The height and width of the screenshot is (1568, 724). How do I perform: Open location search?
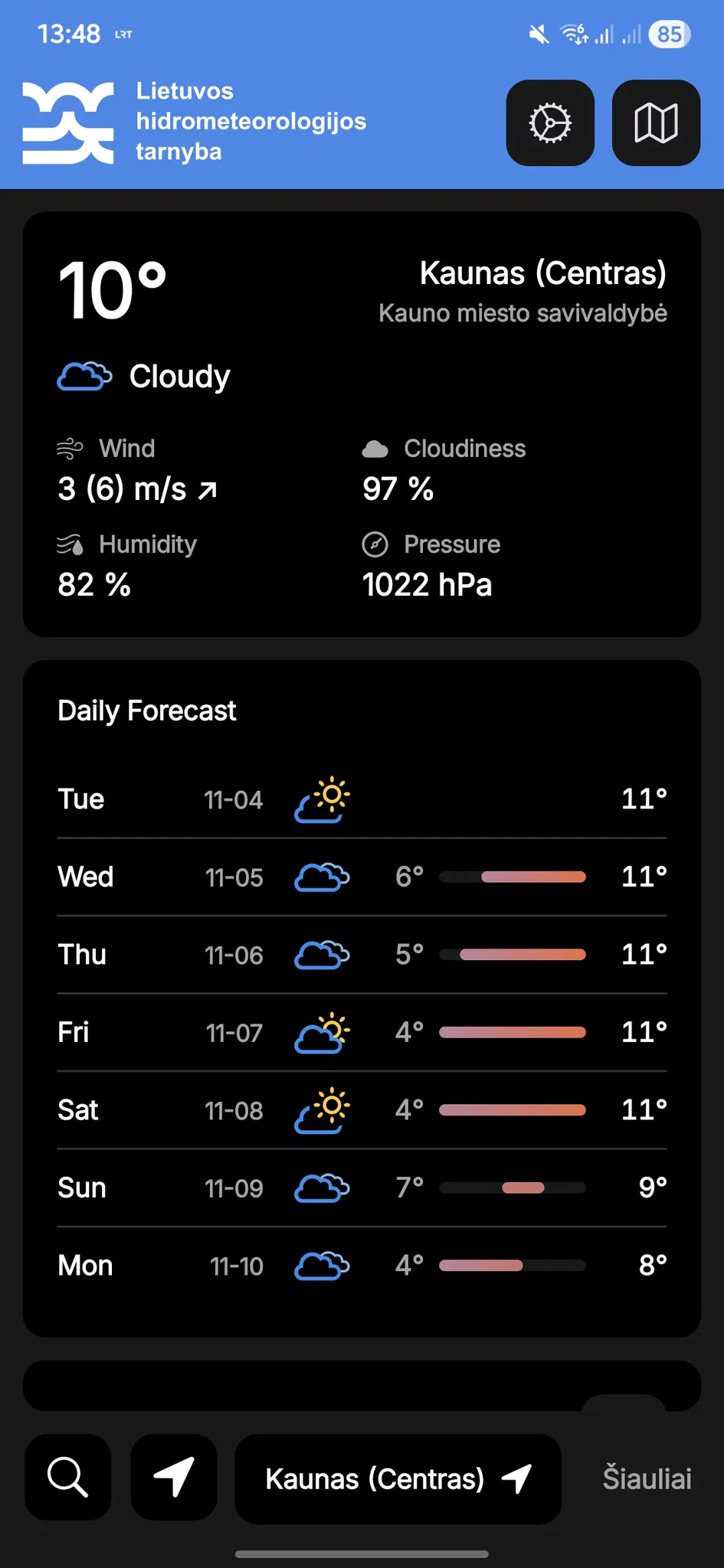pyautogui.click(x=68, y=1477)
